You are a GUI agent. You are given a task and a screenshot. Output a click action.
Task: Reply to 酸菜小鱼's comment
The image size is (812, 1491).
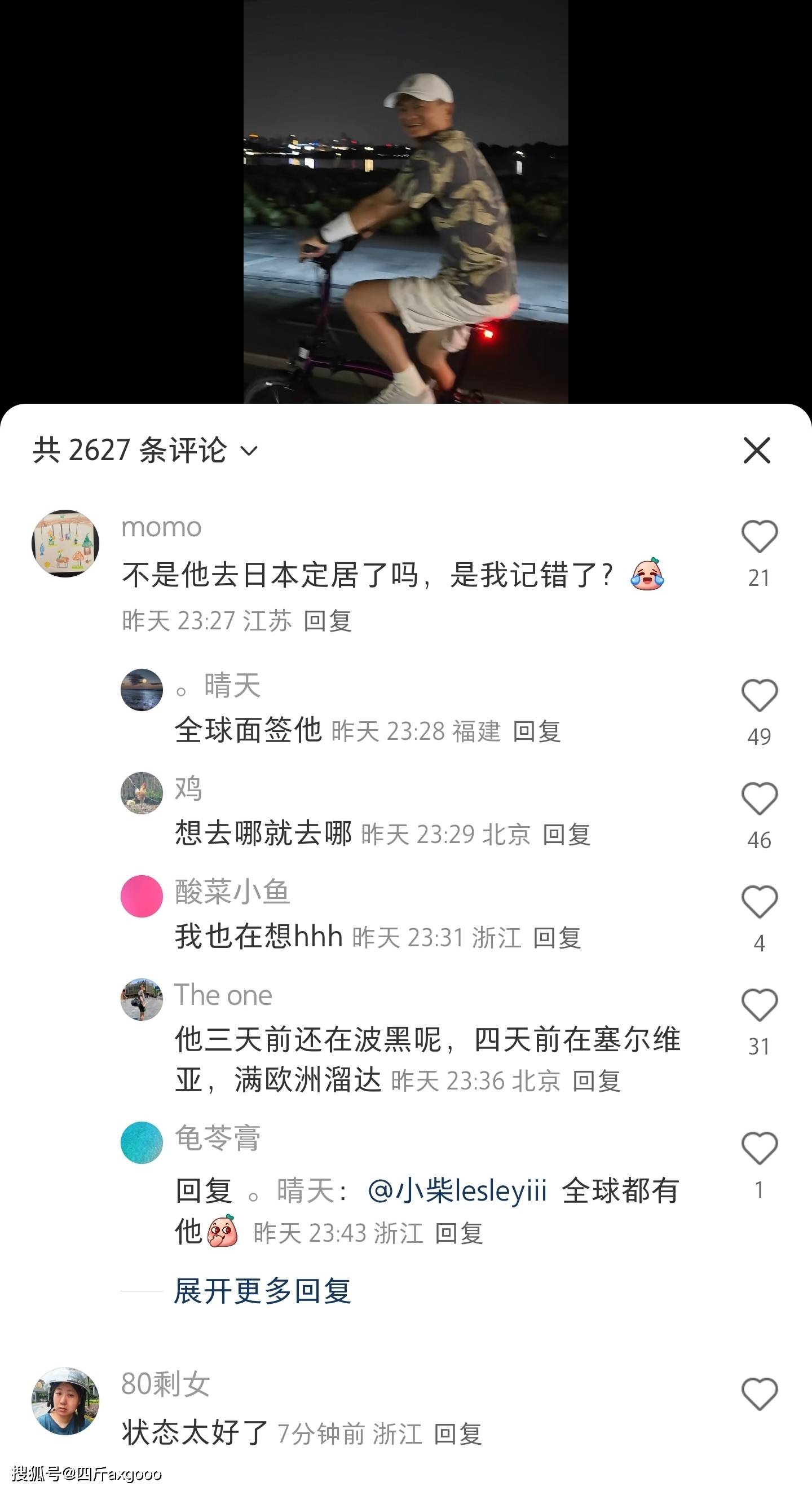click(557, 938)
